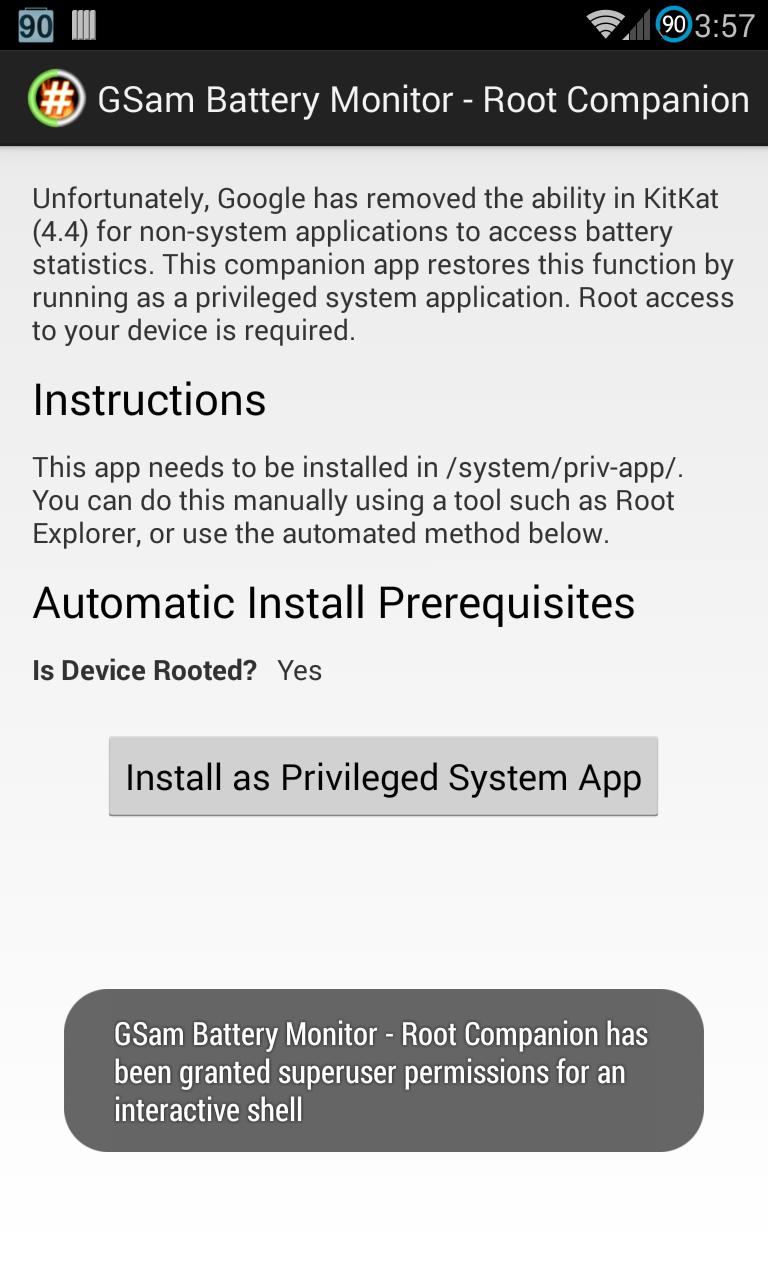Screen dimensions: 768x1280
Task: Tap Install as Privileged System App
Action: click(383, 777)
